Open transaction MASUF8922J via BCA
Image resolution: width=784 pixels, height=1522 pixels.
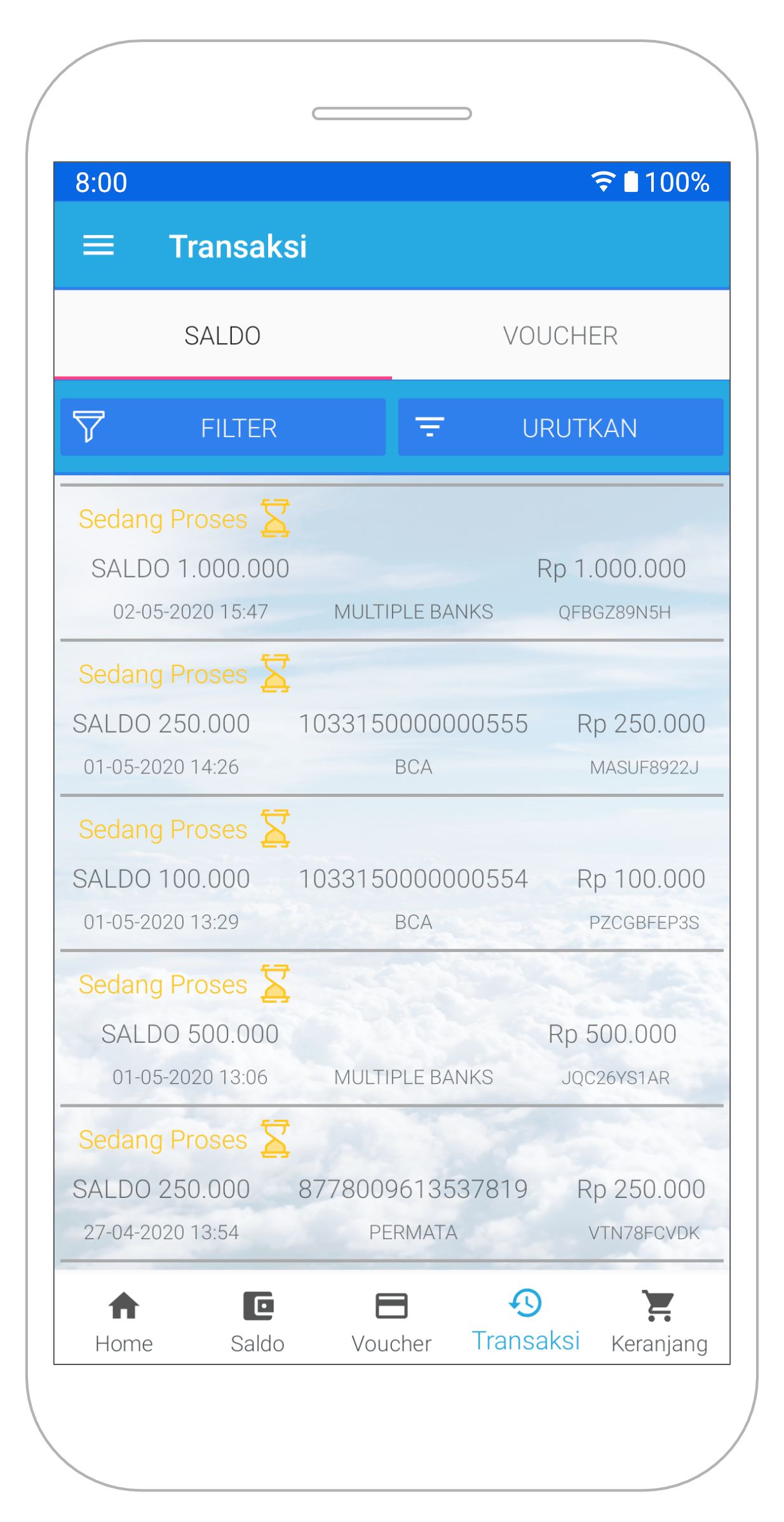coord(391,719)
